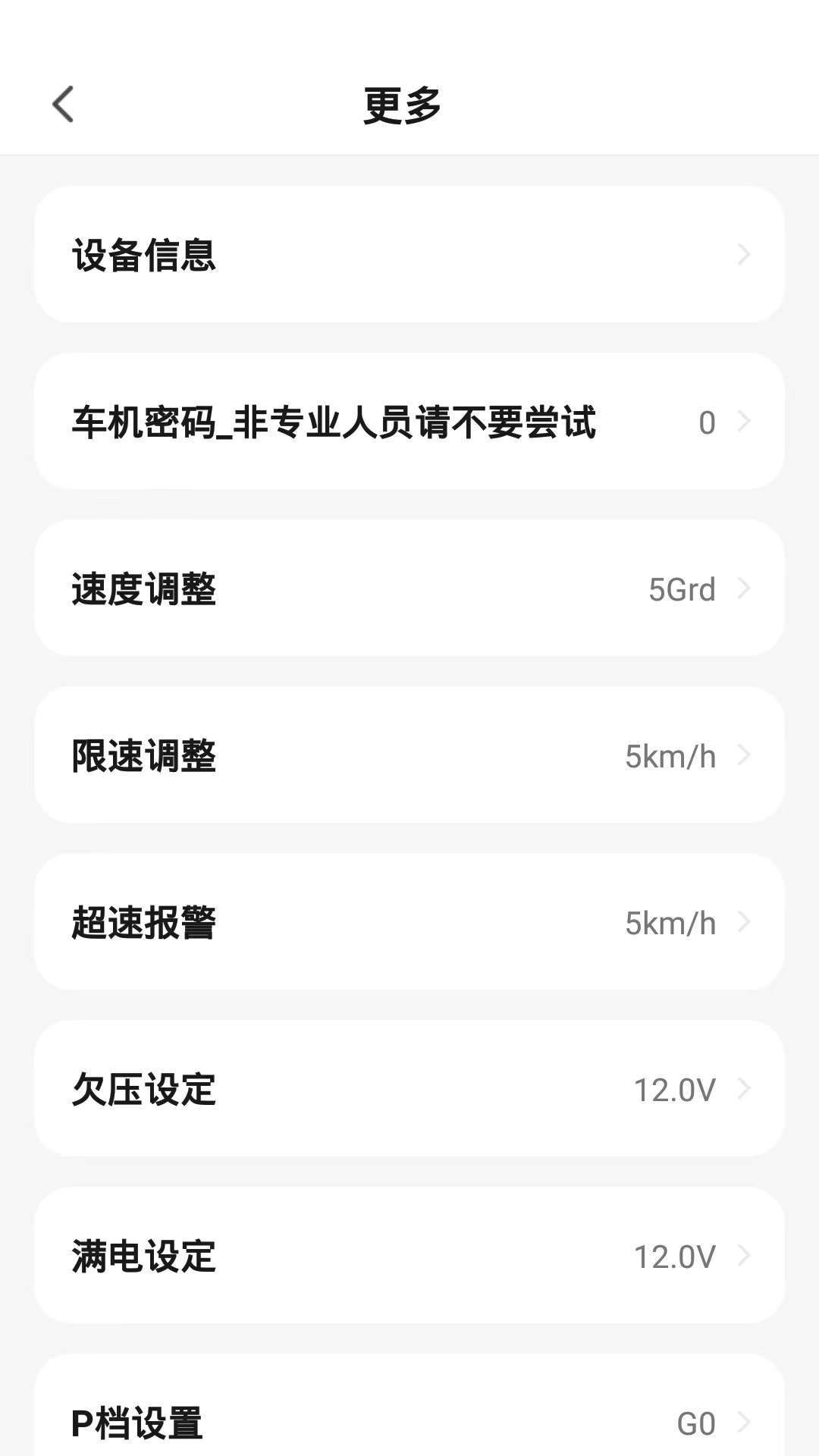
Task: Tap the 12.0V value beside 满电设定
Action: coord(675,1256)
